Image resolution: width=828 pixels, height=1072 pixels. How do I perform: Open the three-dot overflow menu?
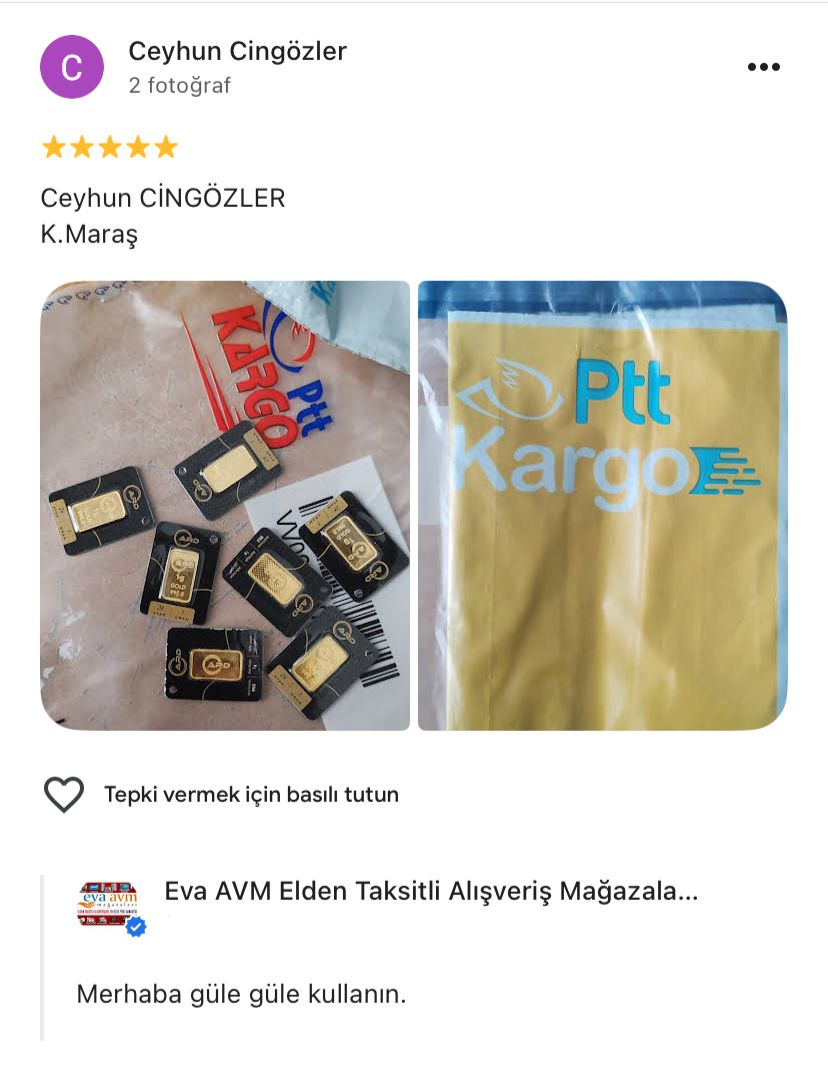click(765, 66)
